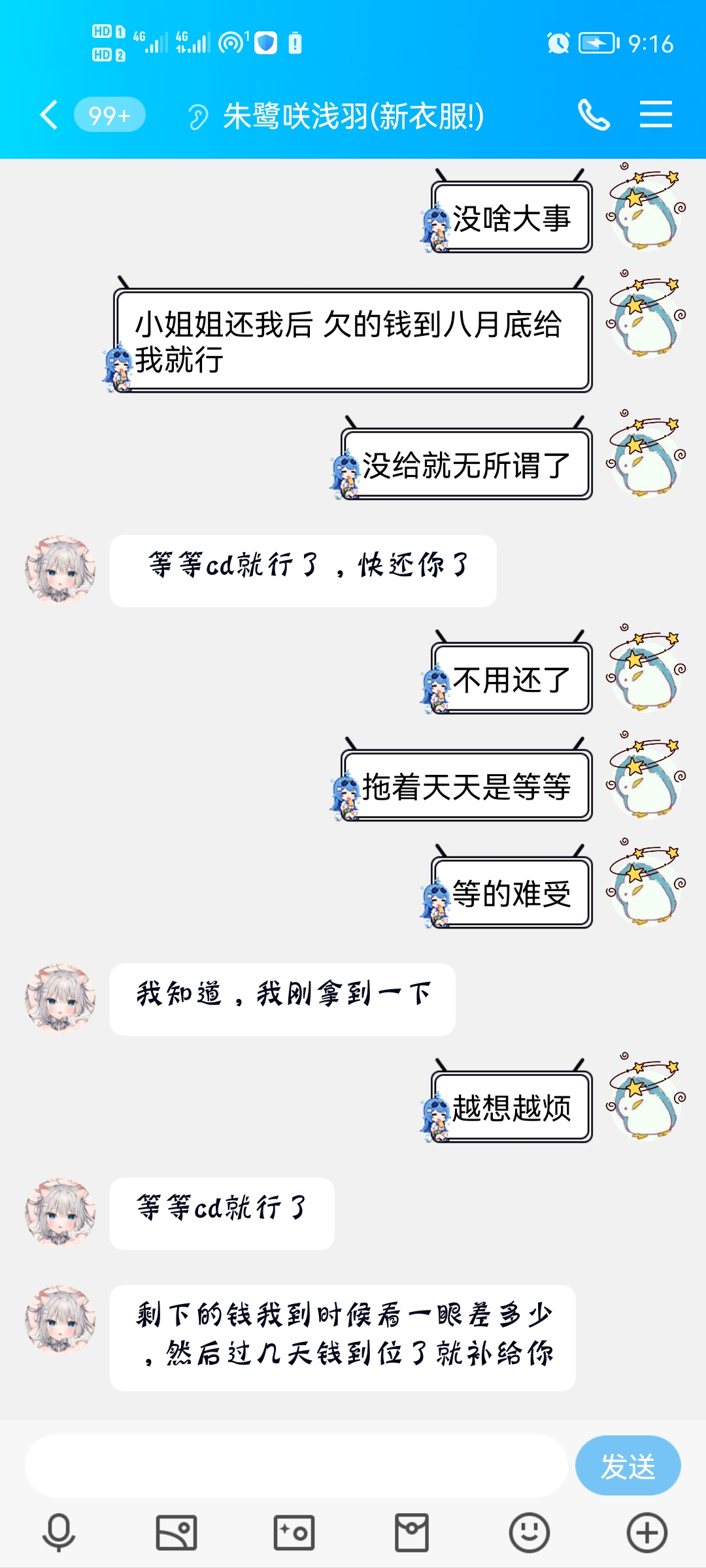Go back to the message list
The width and height of the screenshot is (706, 1568).
click(x=49, y=116)
